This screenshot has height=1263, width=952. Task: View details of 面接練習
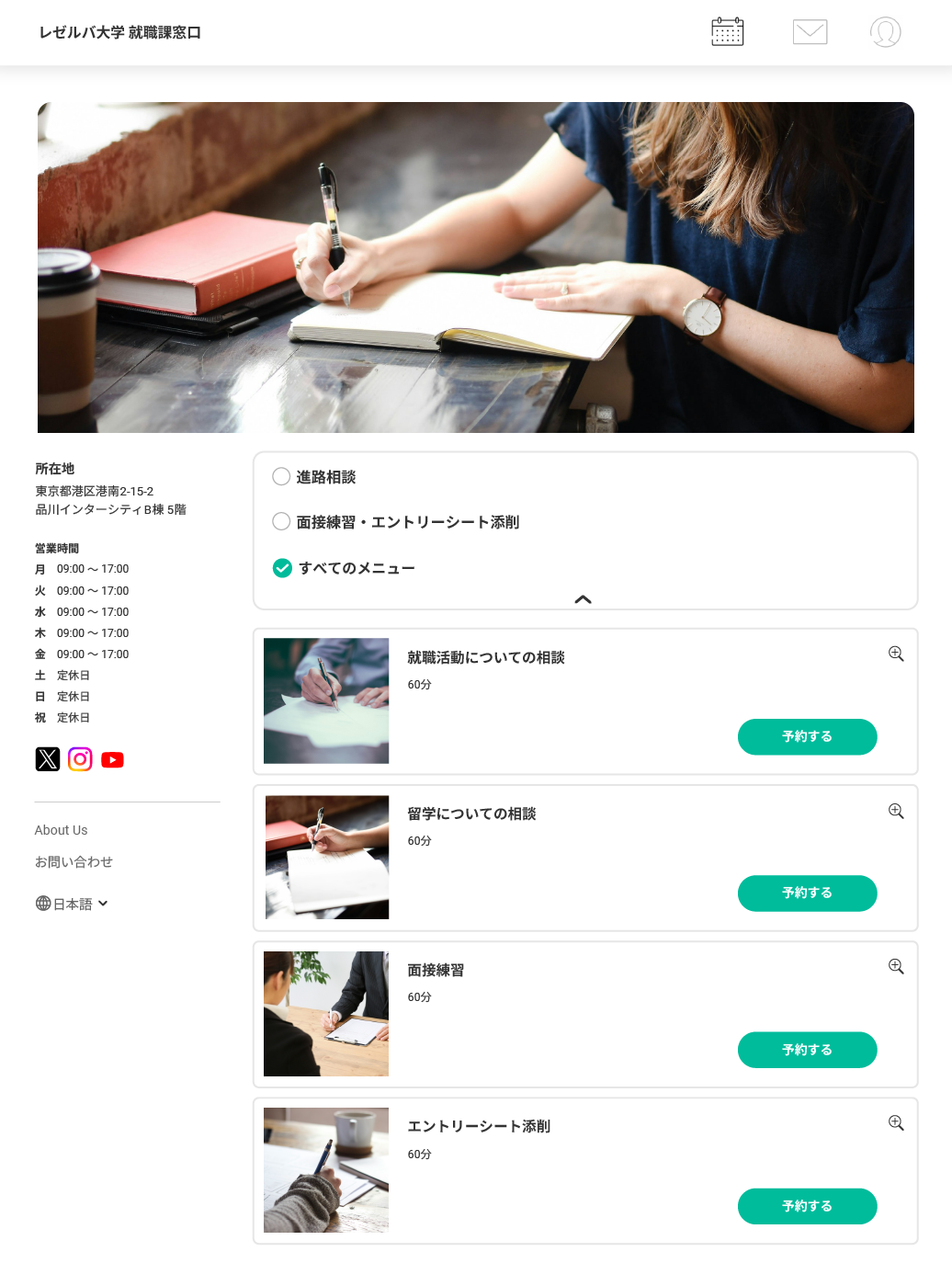coord(896,966)
